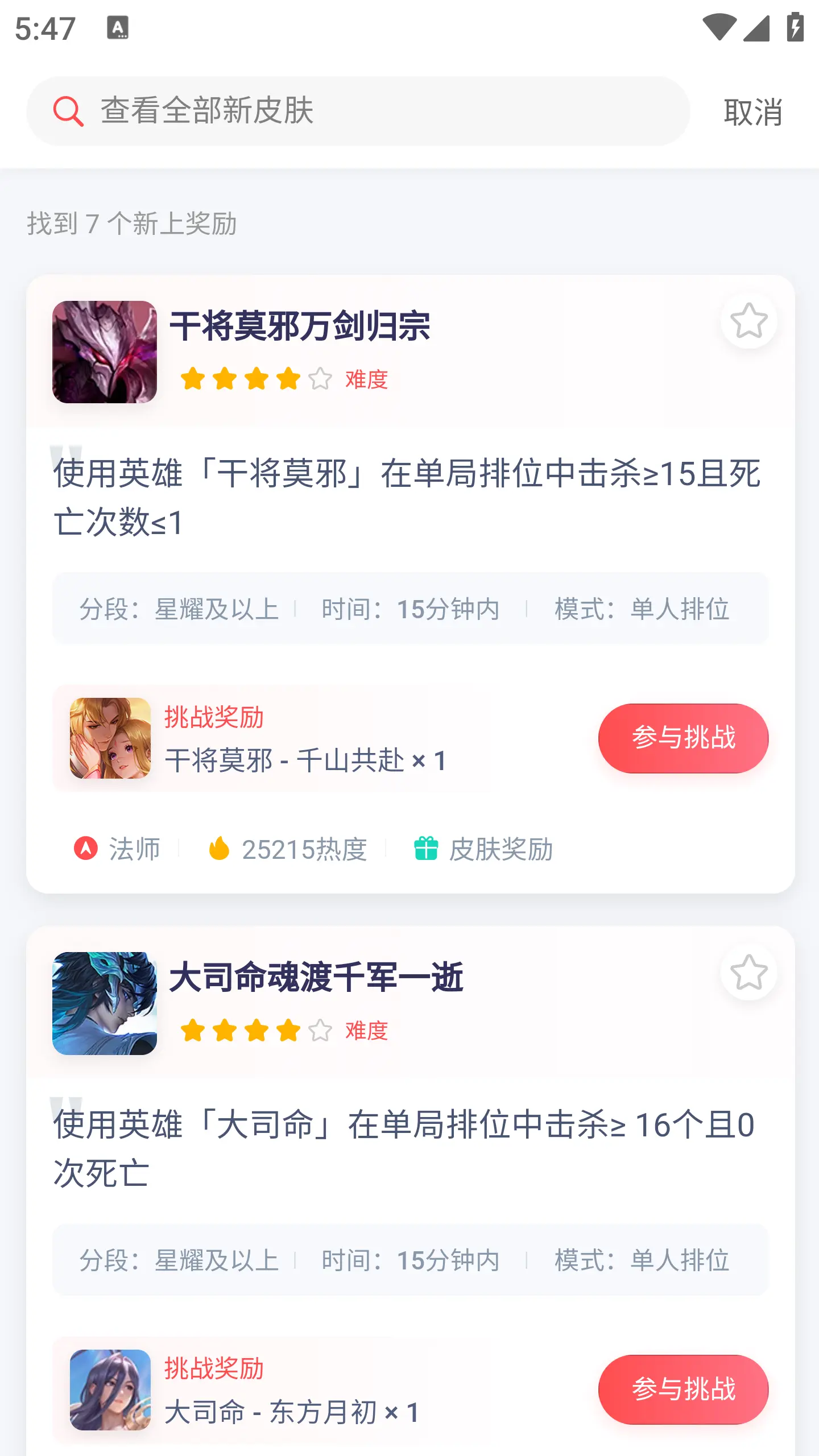Tap the 干将莫邪 hero avatar icon
The height and width of the screenshot is (1456, 819).
[105, 351]
